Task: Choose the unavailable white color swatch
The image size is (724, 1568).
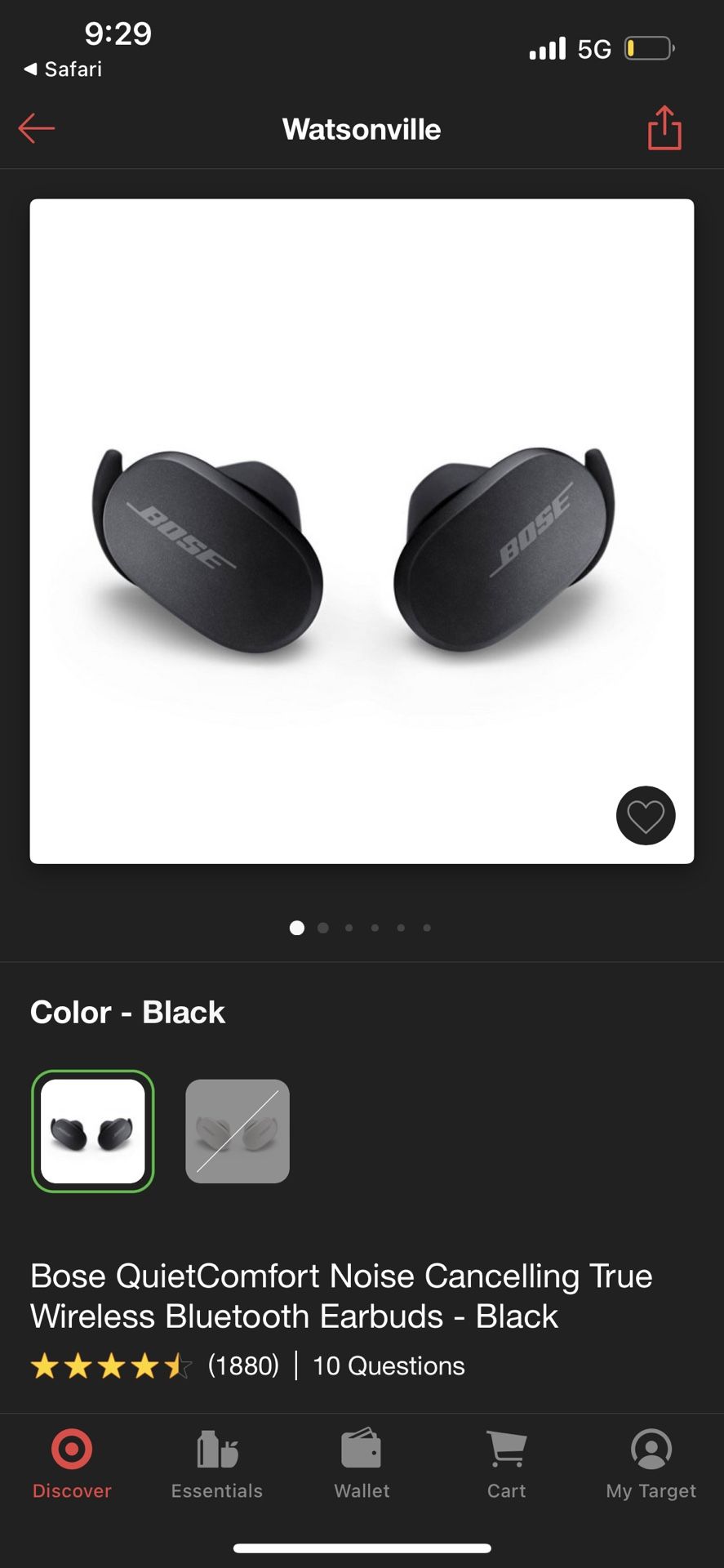Action: (238, 1131)
